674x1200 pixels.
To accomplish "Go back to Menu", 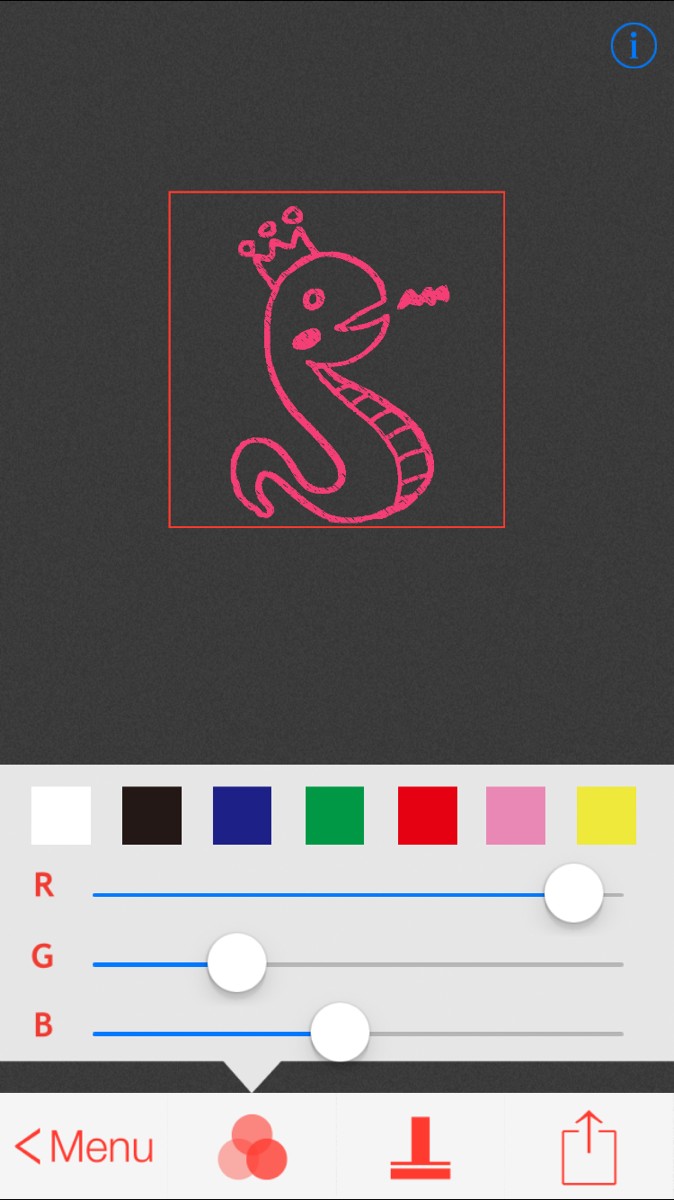I will coord(84,1147).
